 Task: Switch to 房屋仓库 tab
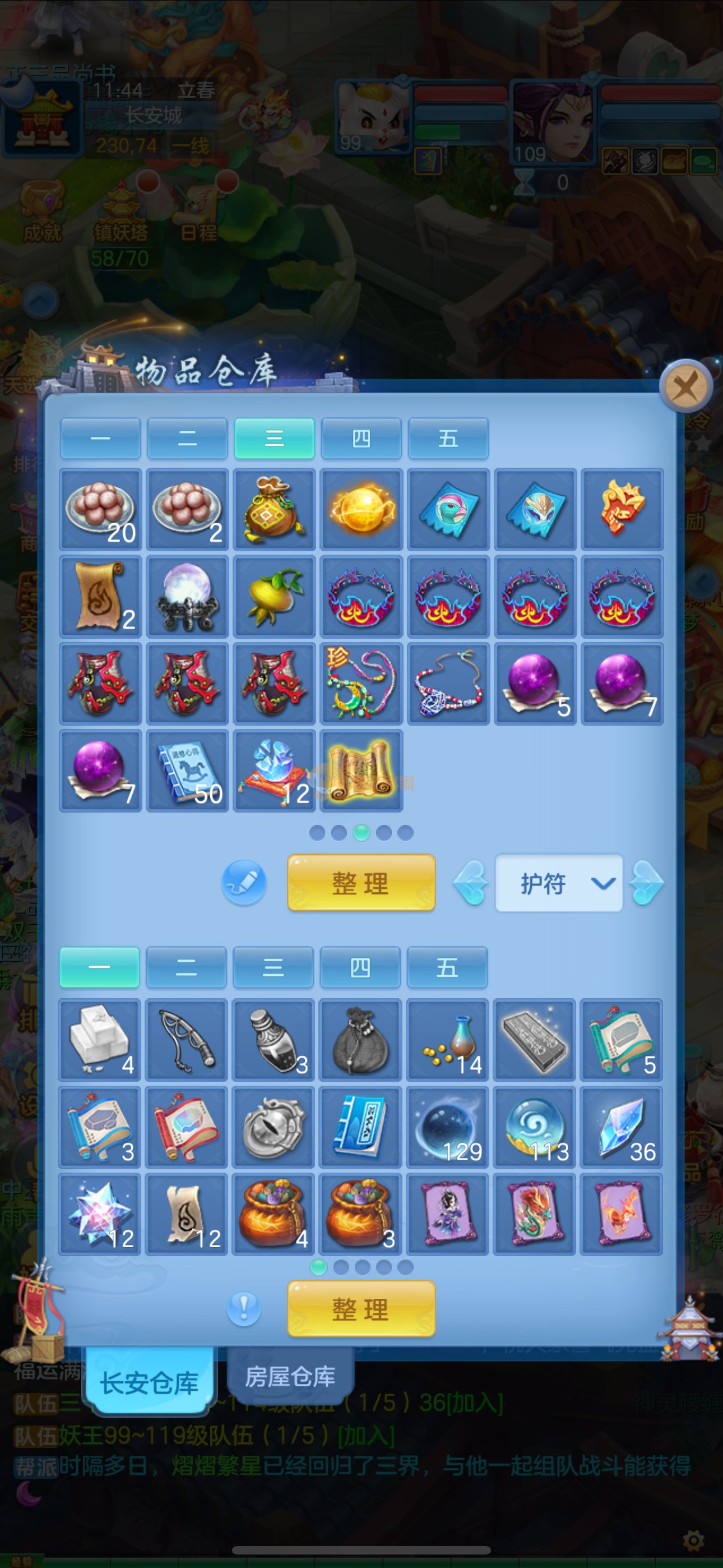[x=290, y=1377]
